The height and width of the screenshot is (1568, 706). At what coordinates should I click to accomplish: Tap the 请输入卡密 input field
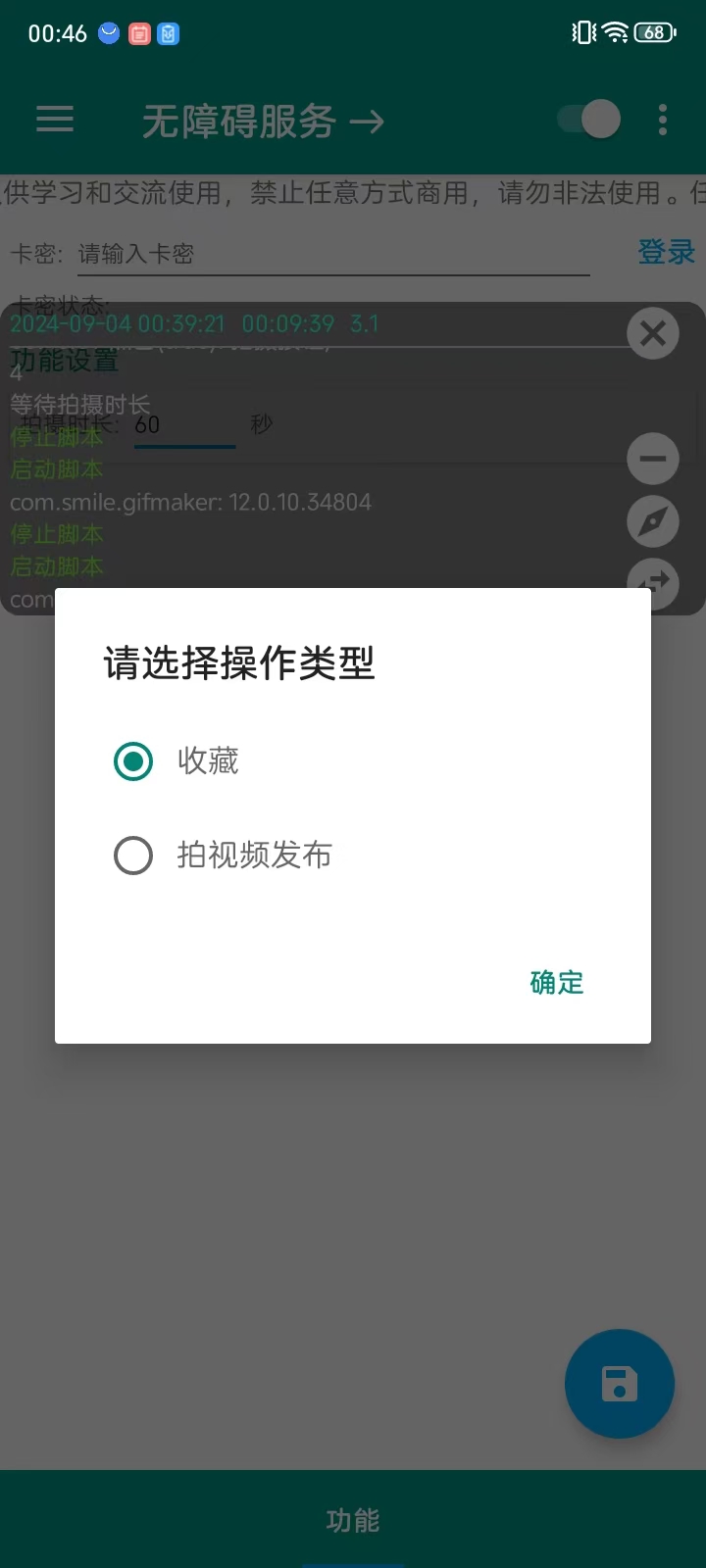(333, 253)
